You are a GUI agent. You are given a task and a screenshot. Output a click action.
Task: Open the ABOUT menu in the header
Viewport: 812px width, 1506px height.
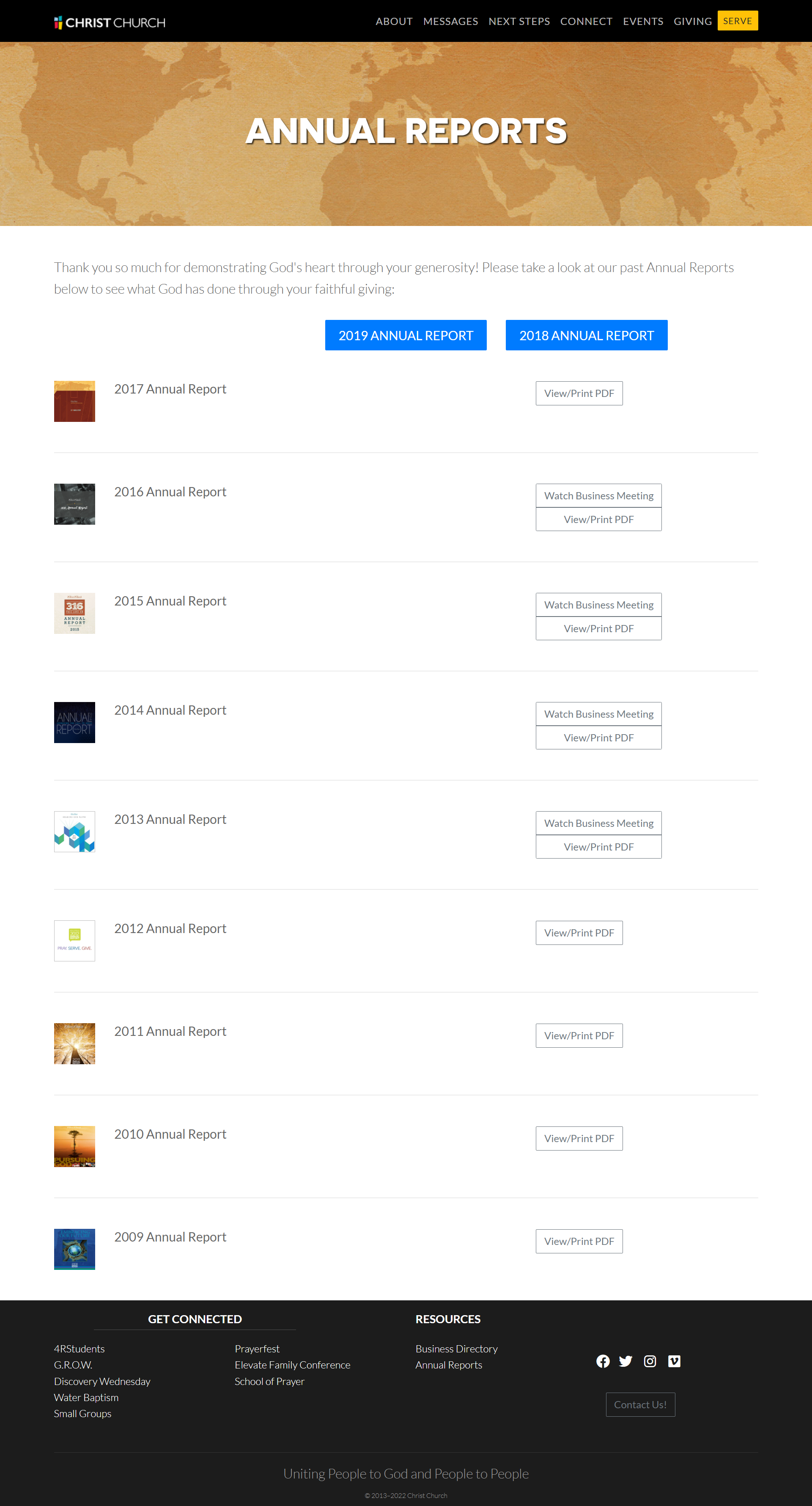coord(394,21)
